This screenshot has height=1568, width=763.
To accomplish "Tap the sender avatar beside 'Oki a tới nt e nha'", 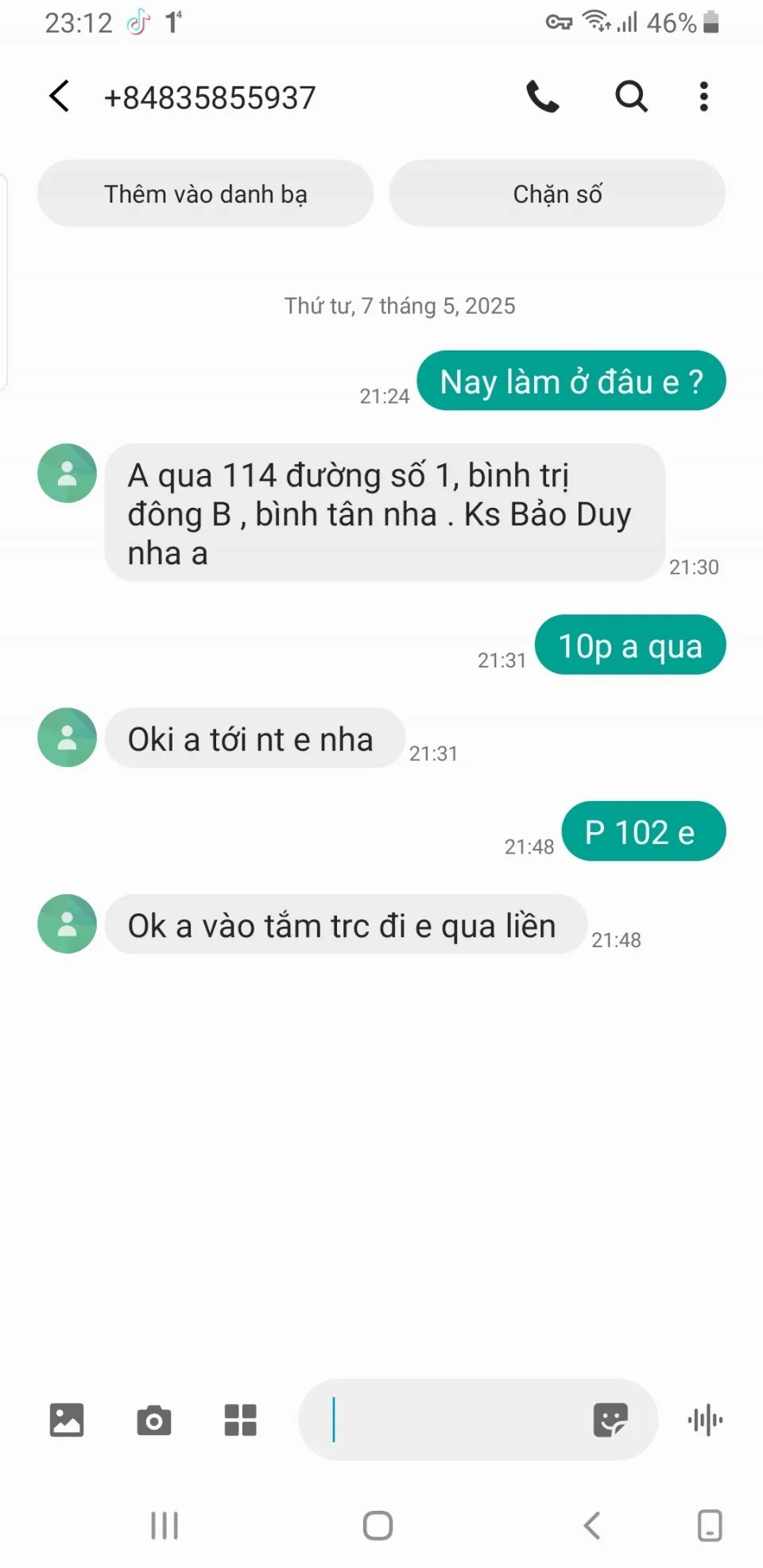I will [68, 738].
